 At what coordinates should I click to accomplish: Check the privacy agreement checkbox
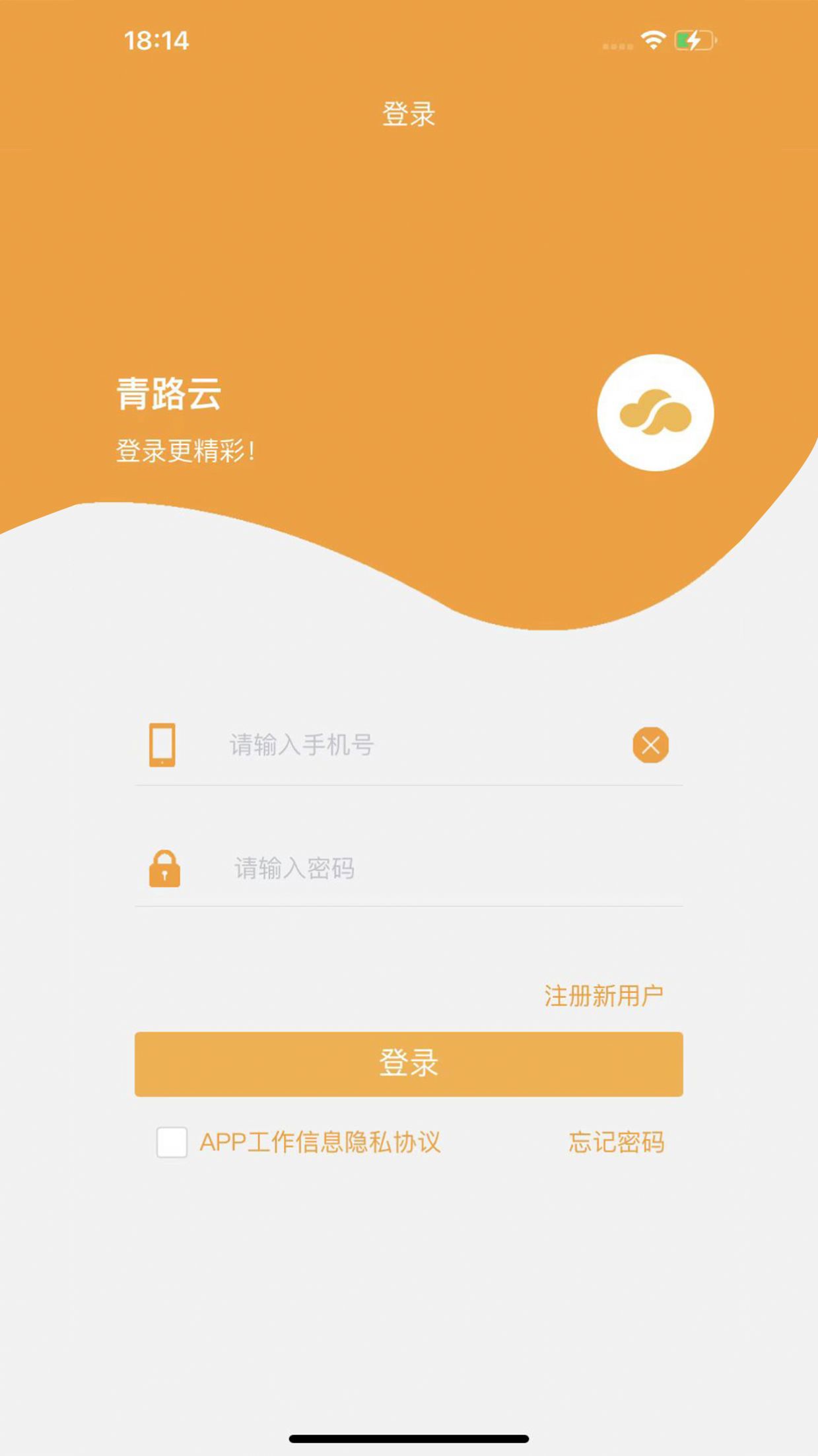tap(172, 1142)
